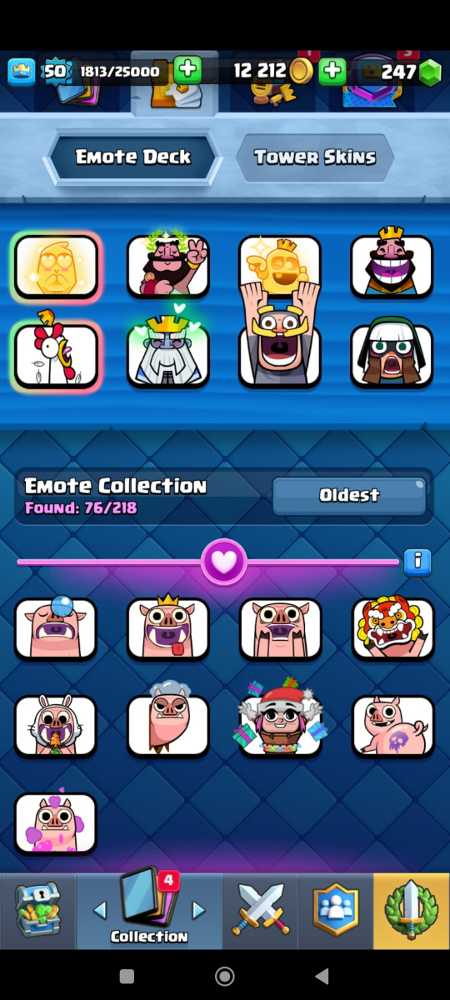Open the sword and laurel events tab
This screenshot has width=450, height=1000.
point(412,911)
